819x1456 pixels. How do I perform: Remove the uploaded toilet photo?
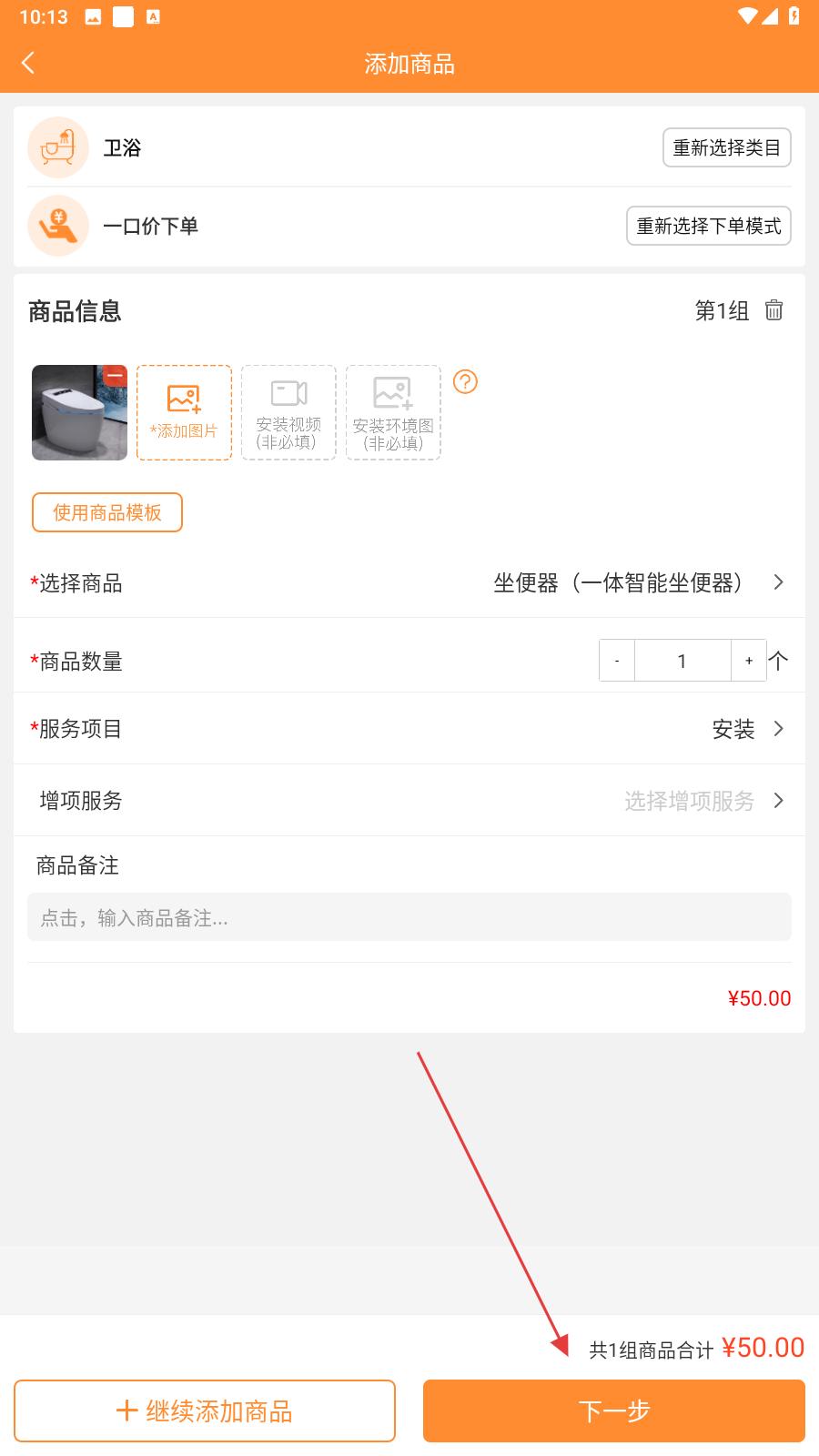click(x=114, y=375)
